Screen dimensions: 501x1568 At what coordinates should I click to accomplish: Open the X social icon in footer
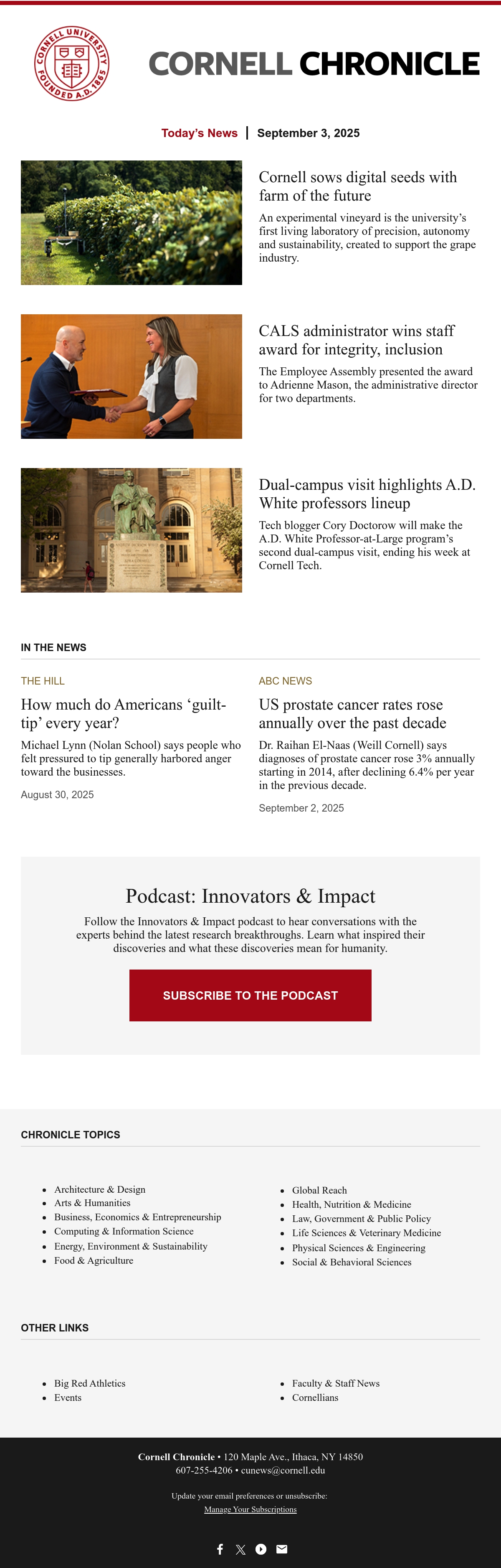tap(241, 1549)
